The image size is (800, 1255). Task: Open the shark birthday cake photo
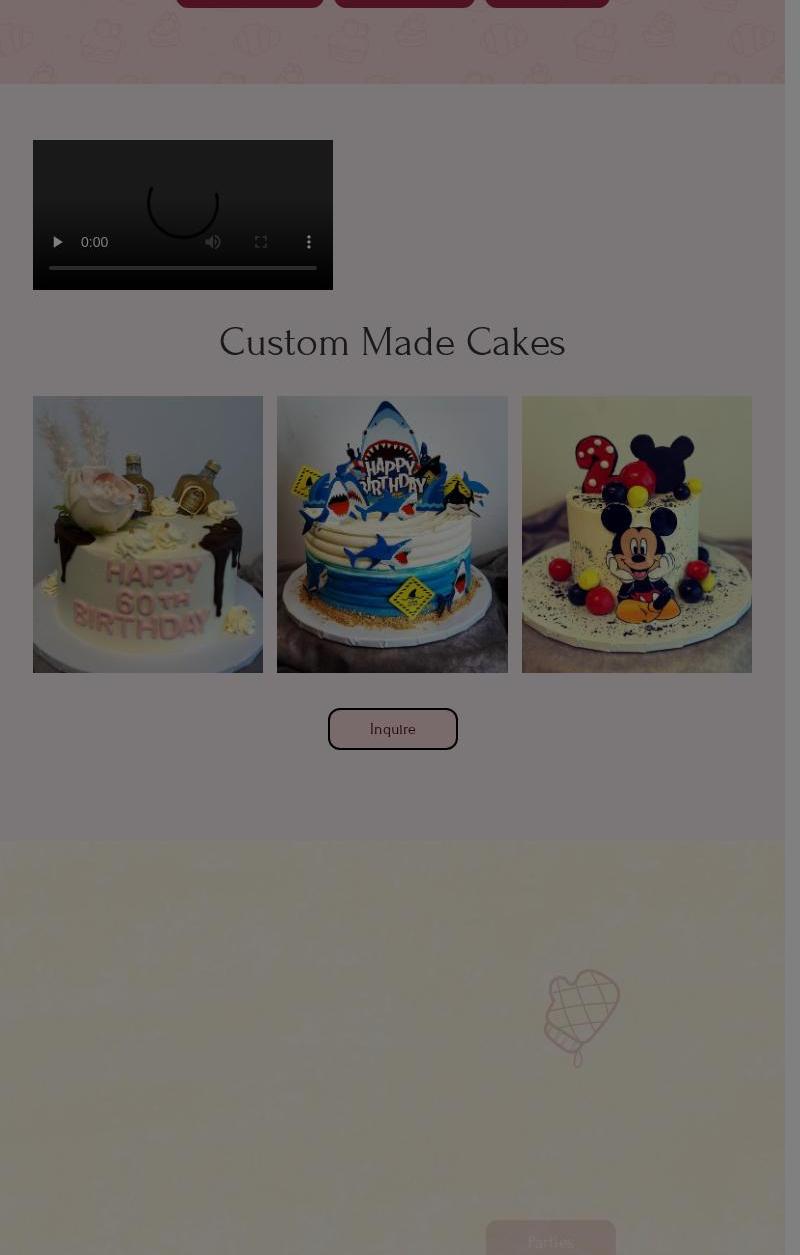(392, 534)
